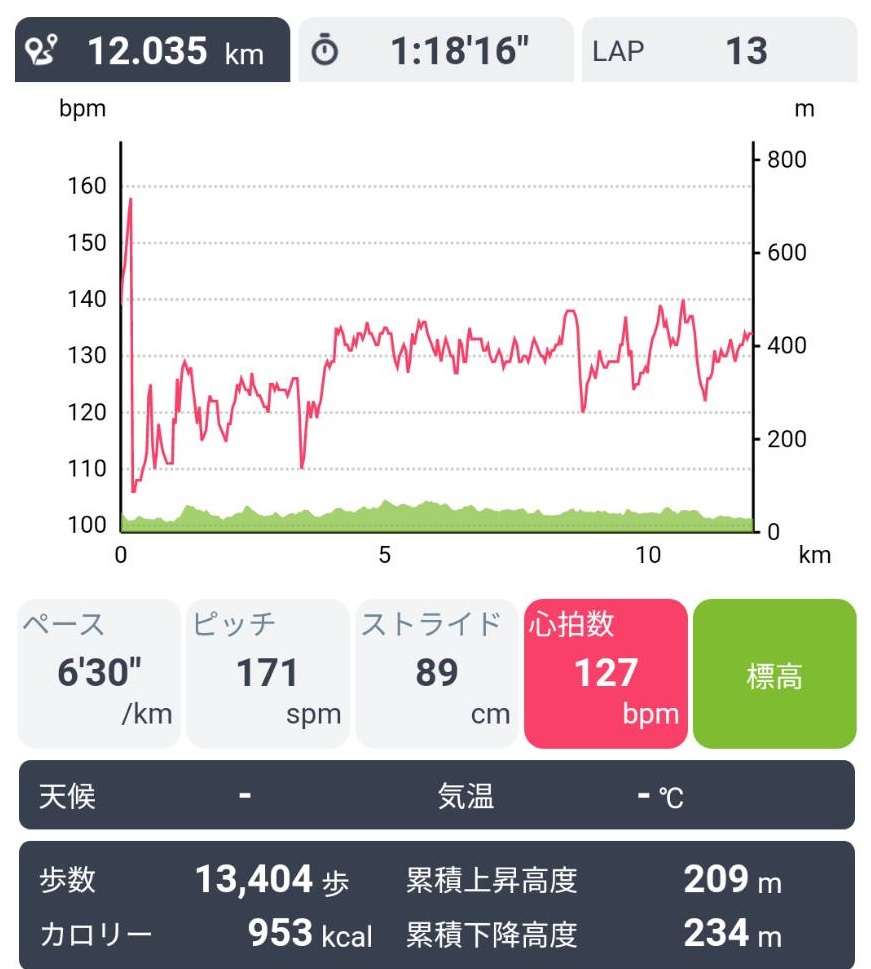The width and height of the screenshot is (871, 969).
Task: Click the 209 m cumulative ascent value
Action: [723, 880]
